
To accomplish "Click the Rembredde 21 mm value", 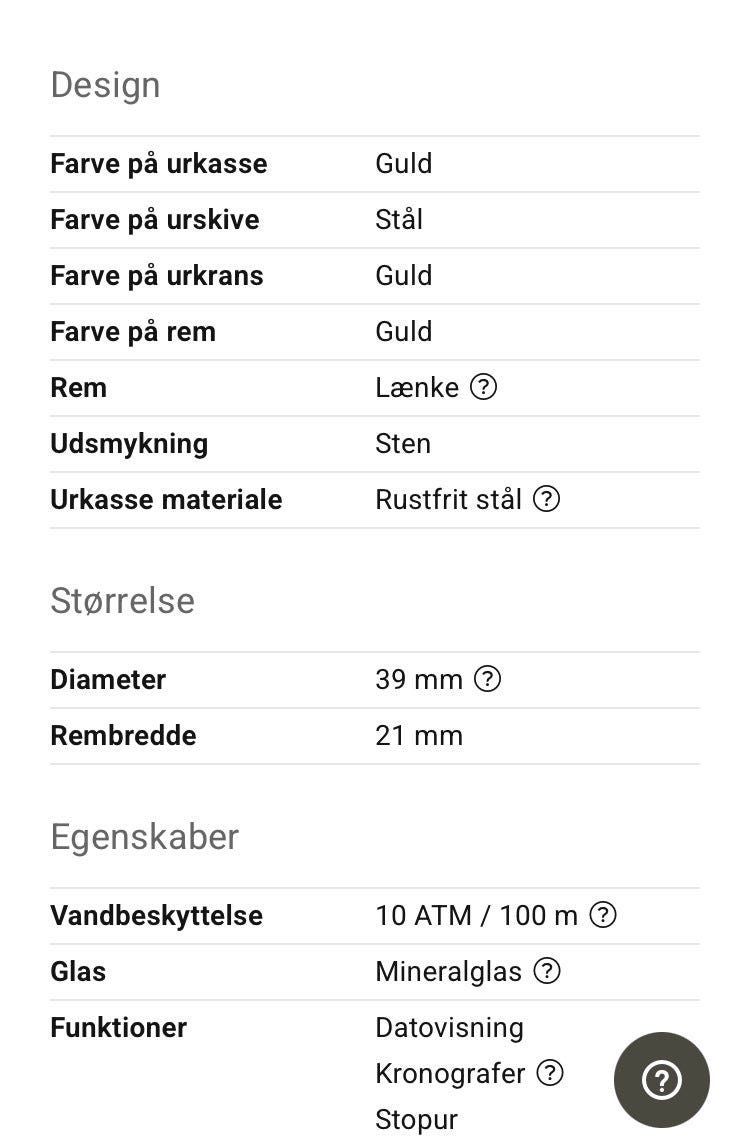I will 418,736.
